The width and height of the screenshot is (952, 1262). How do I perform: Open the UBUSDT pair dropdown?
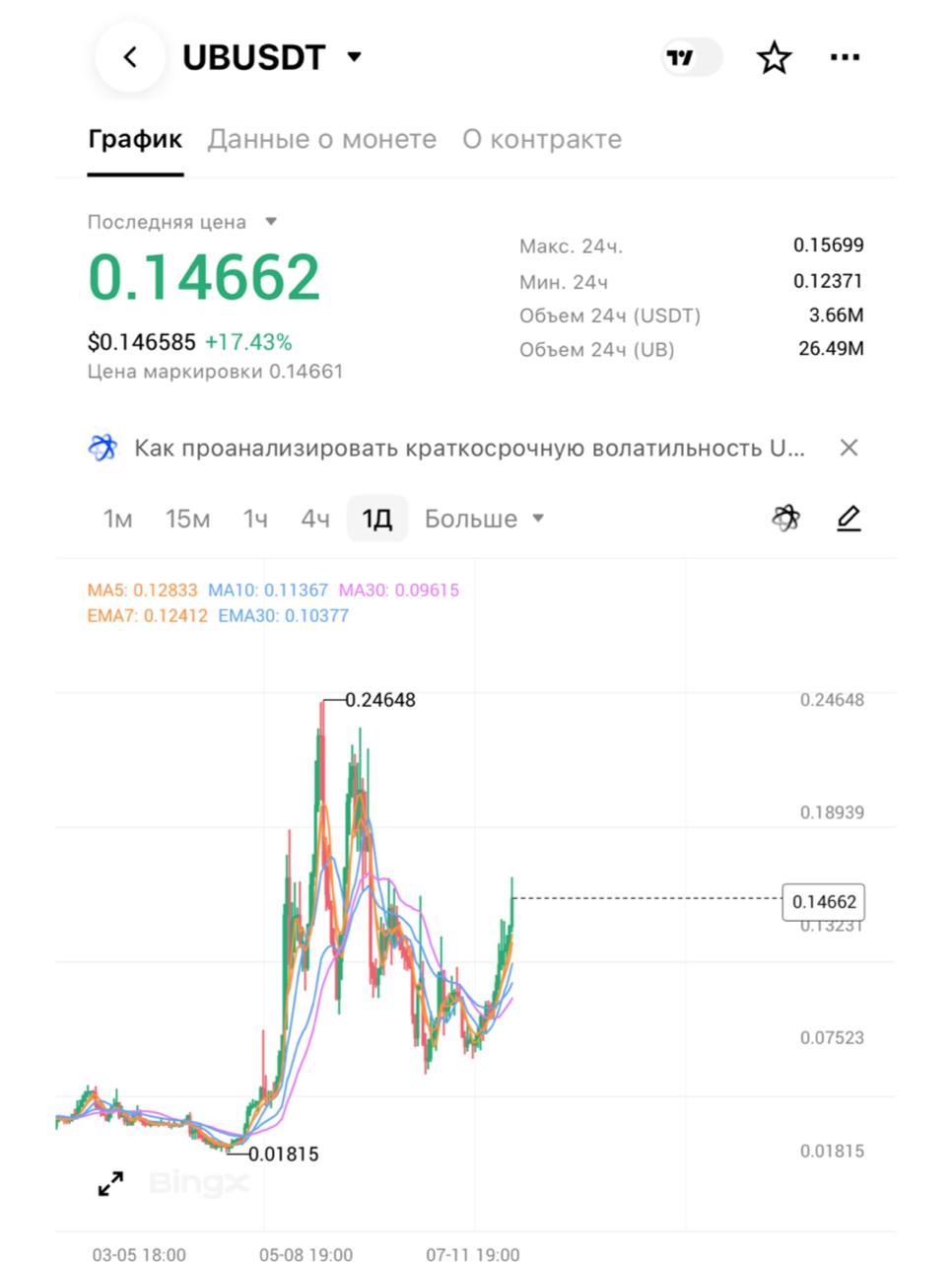pyautogui.click(x=272, y=58)
